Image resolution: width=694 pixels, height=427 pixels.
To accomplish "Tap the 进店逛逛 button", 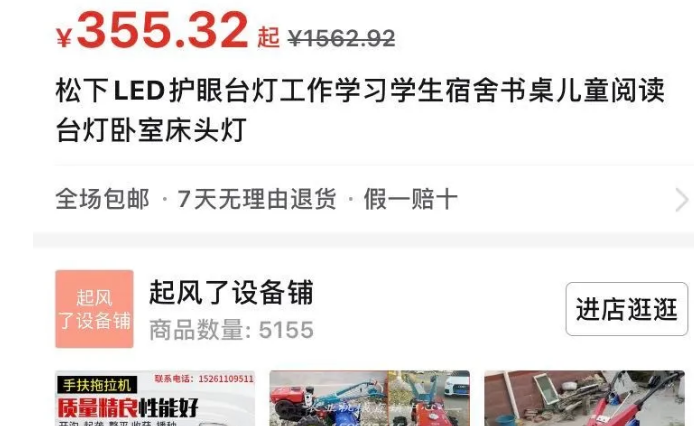I will tap(626, 309).
